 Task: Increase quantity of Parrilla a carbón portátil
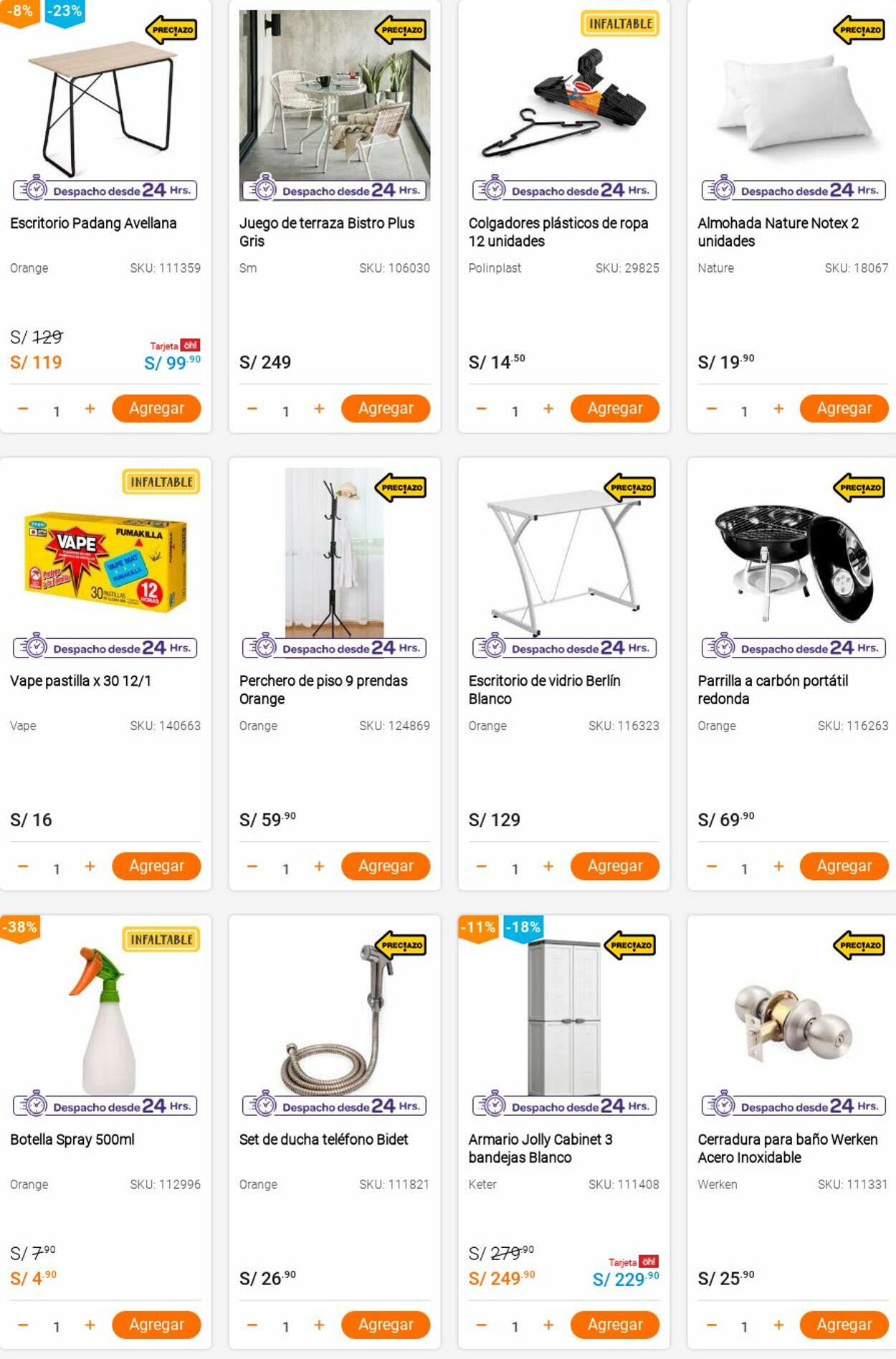click(x=778, y=866)
